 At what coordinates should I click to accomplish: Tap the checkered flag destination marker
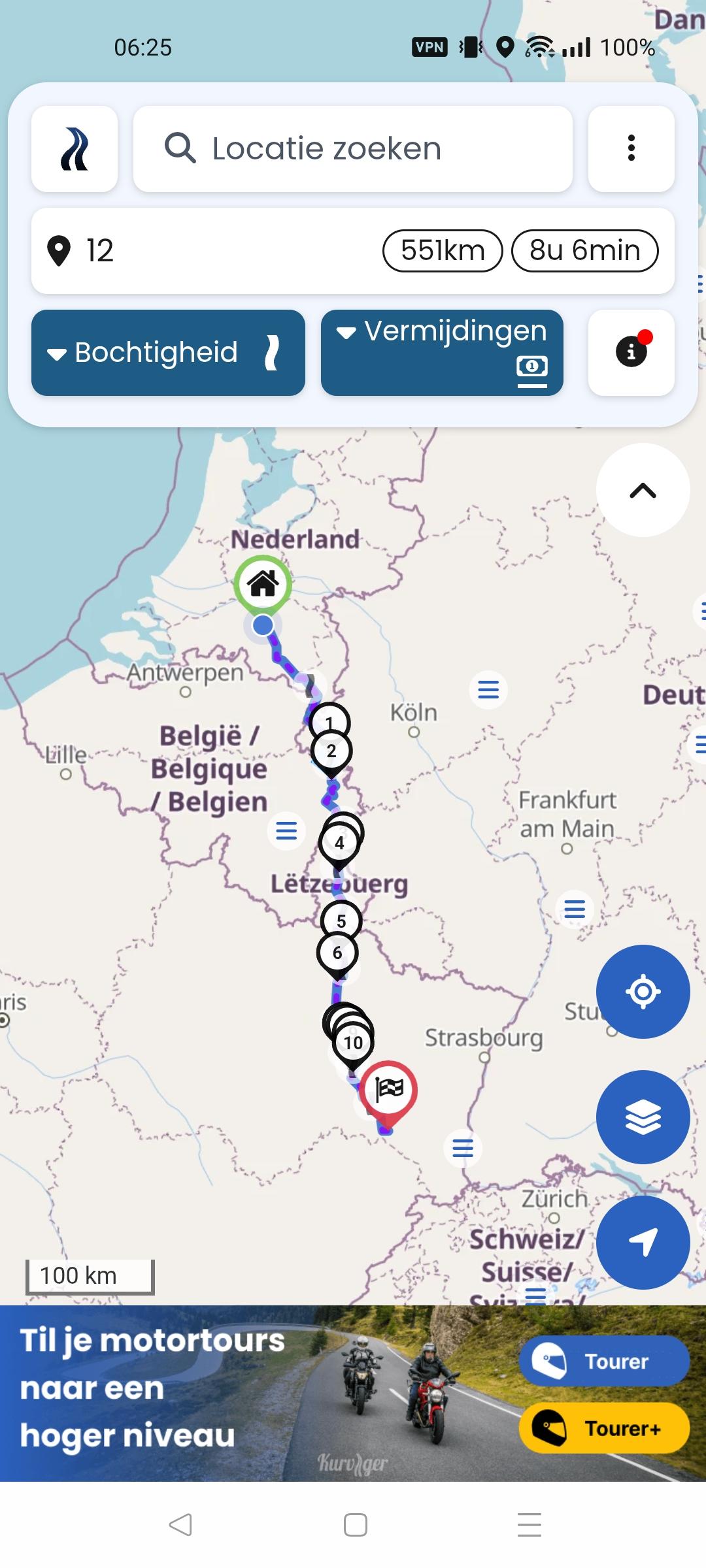point(389,1089)
